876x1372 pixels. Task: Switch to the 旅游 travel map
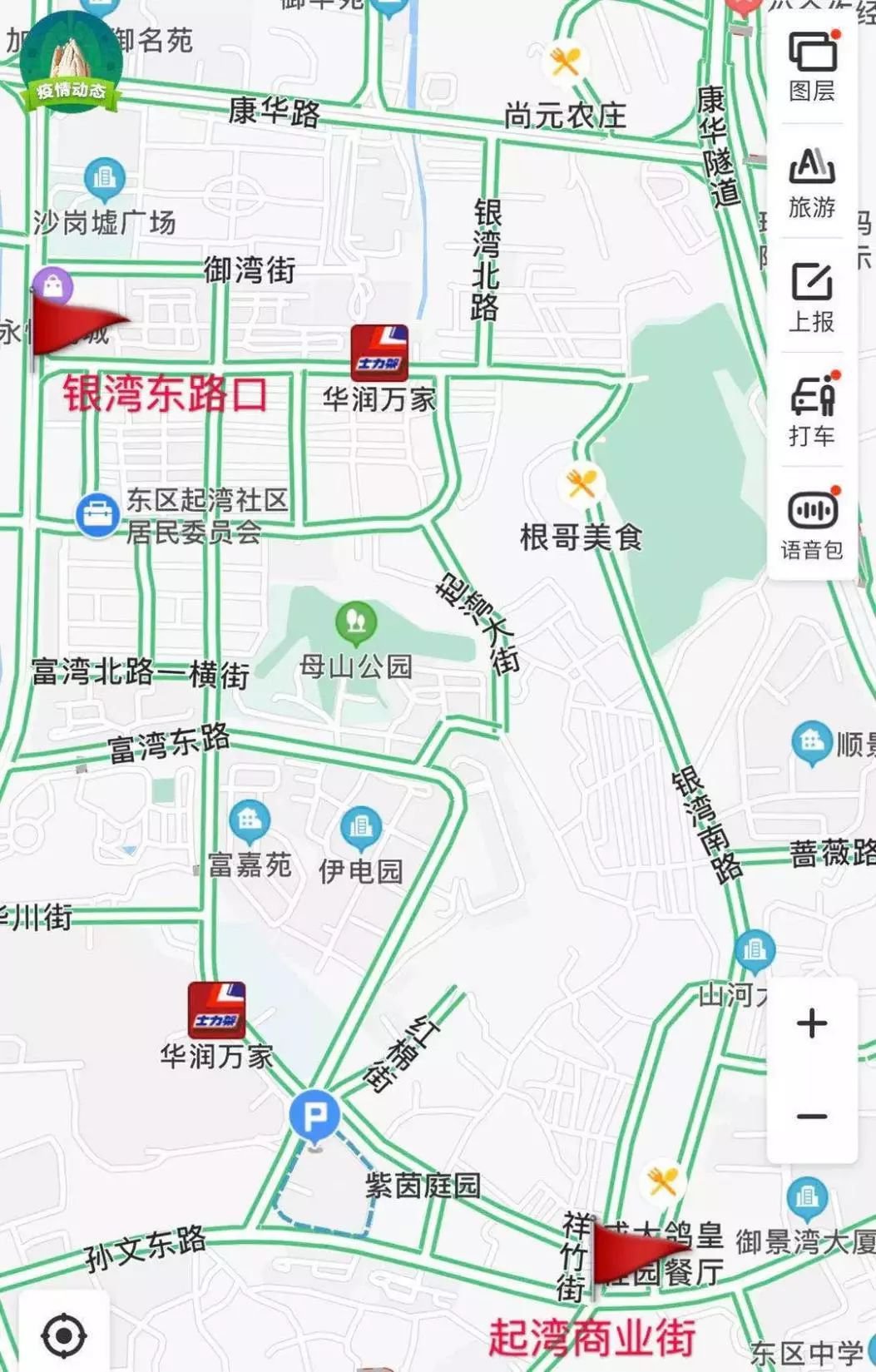812,181
